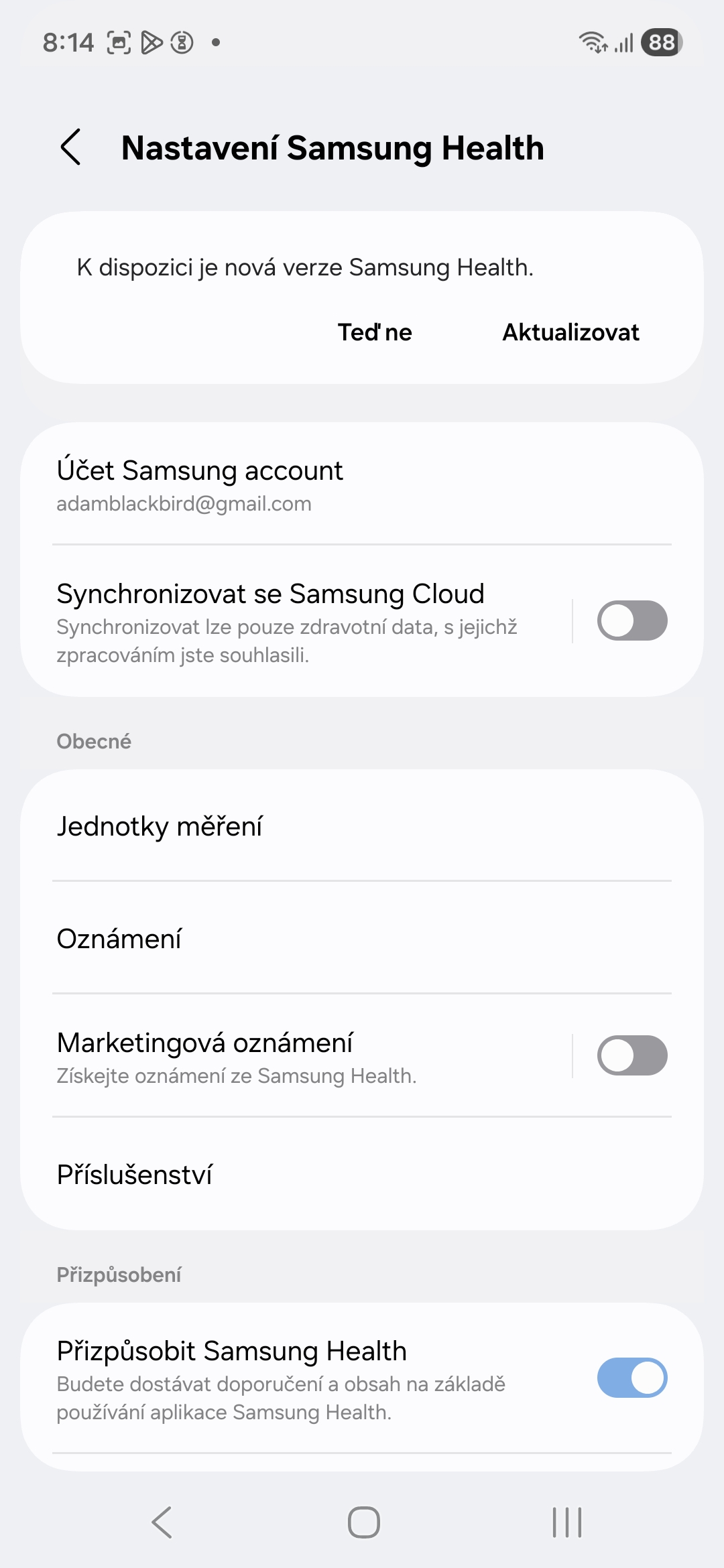Open Oznámení settings

click(x=362, y=939)
